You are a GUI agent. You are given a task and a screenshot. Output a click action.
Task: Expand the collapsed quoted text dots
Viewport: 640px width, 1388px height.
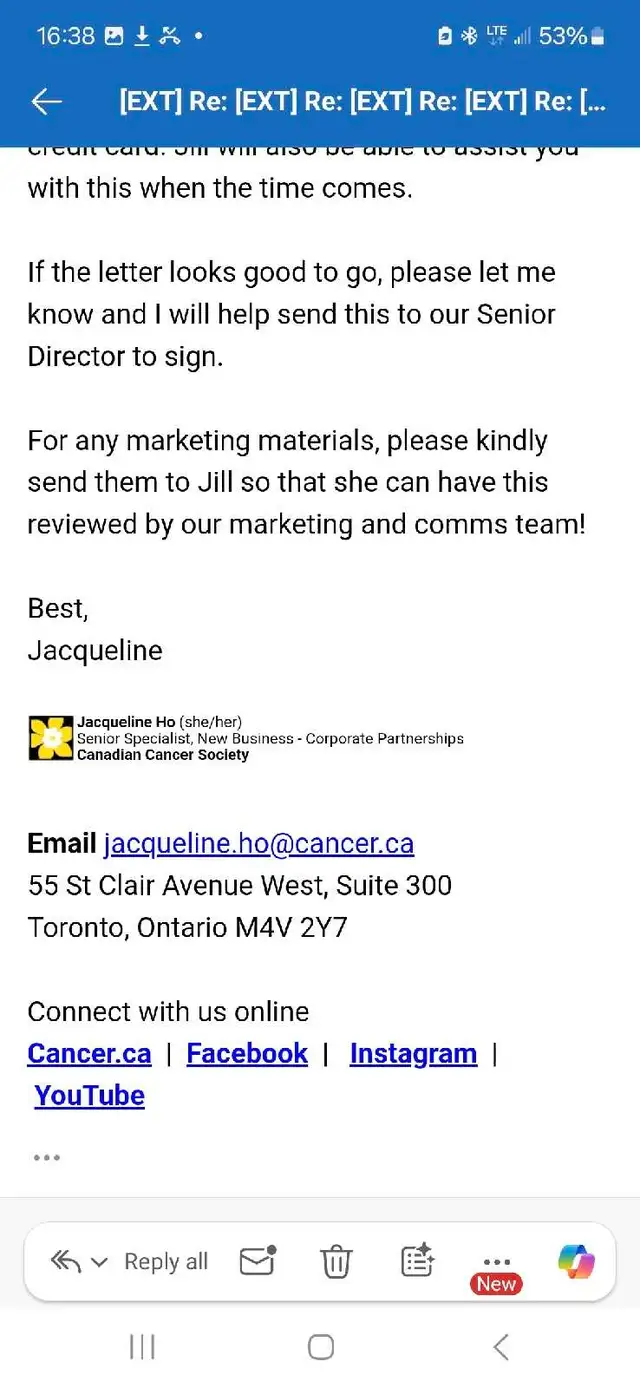pyautogui.click(x=46, y=1157)
